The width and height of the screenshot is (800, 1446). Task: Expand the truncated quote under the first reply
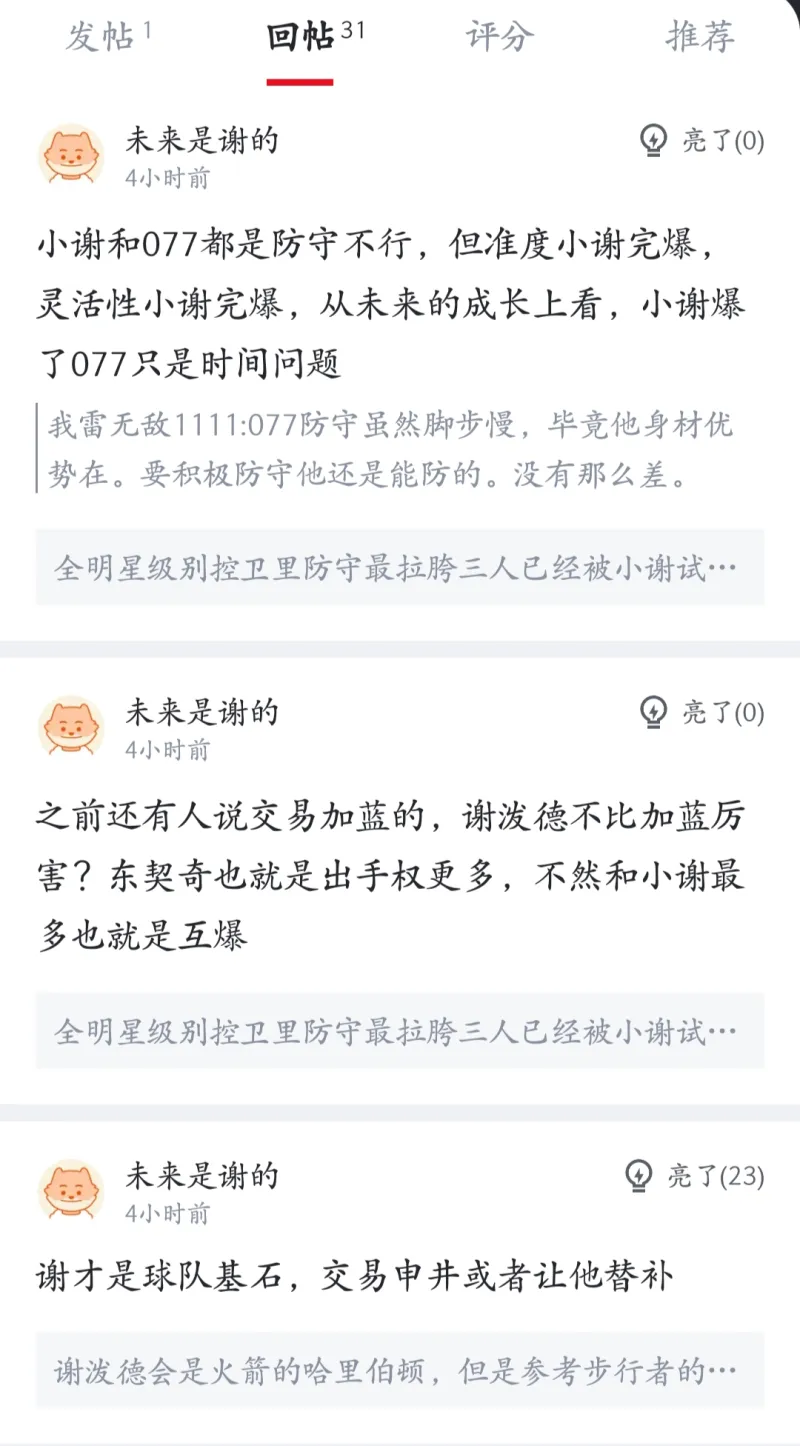pyautogui.click(x=400, y=567)
